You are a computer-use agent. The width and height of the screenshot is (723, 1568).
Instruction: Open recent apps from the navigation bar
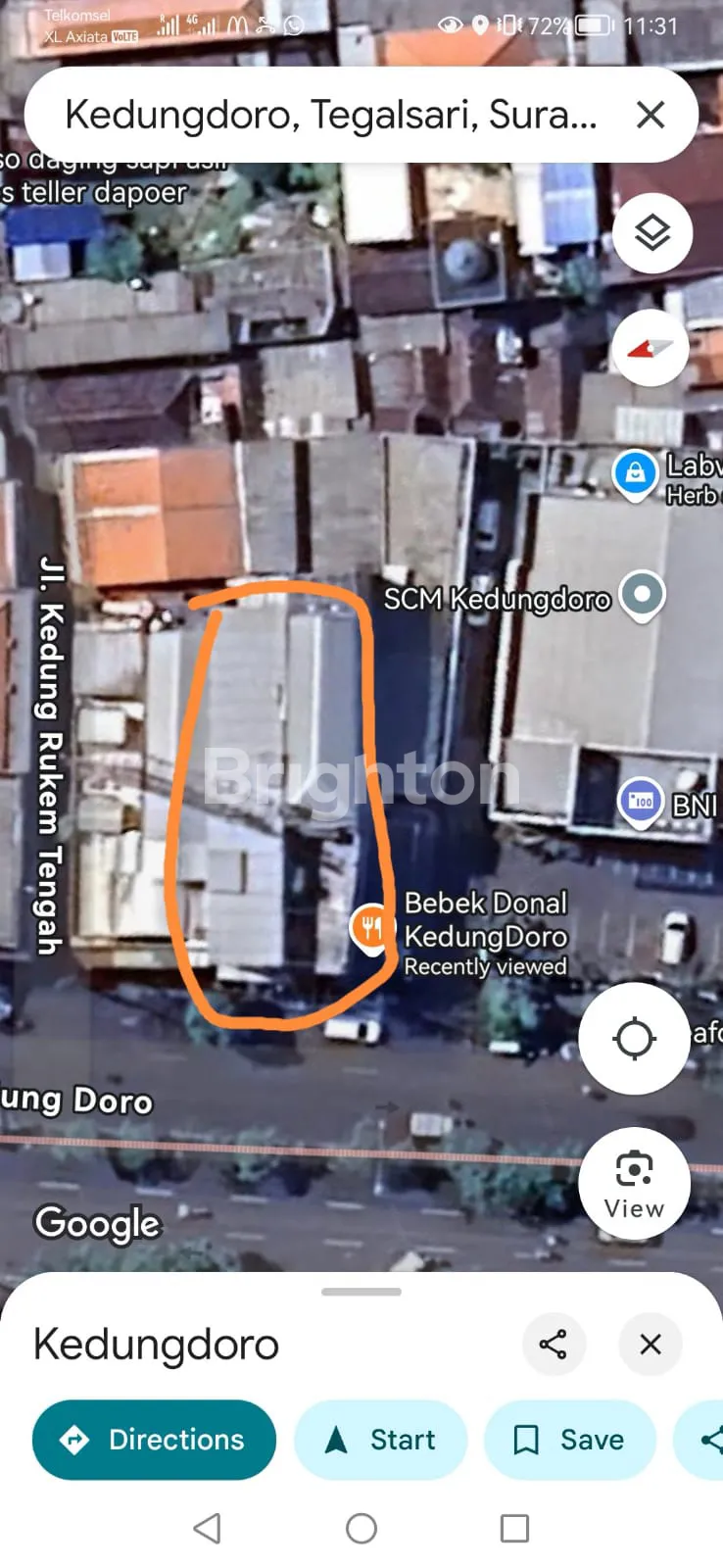click(514, 1528)
